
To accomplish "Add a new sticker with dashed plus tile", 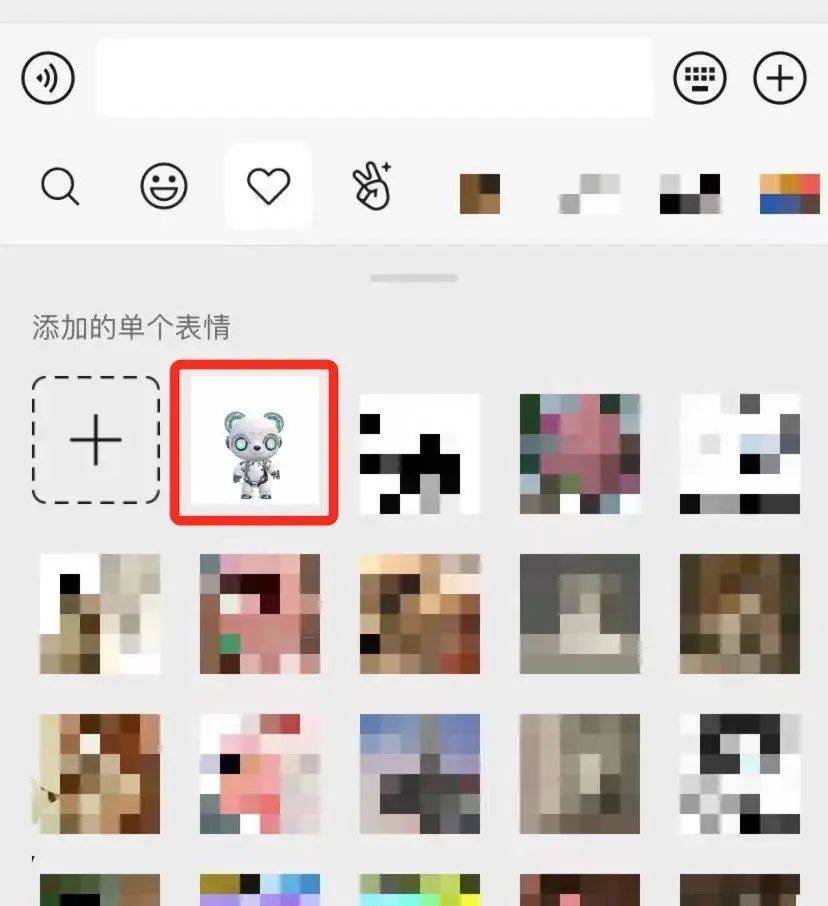I will click(96, 440).
